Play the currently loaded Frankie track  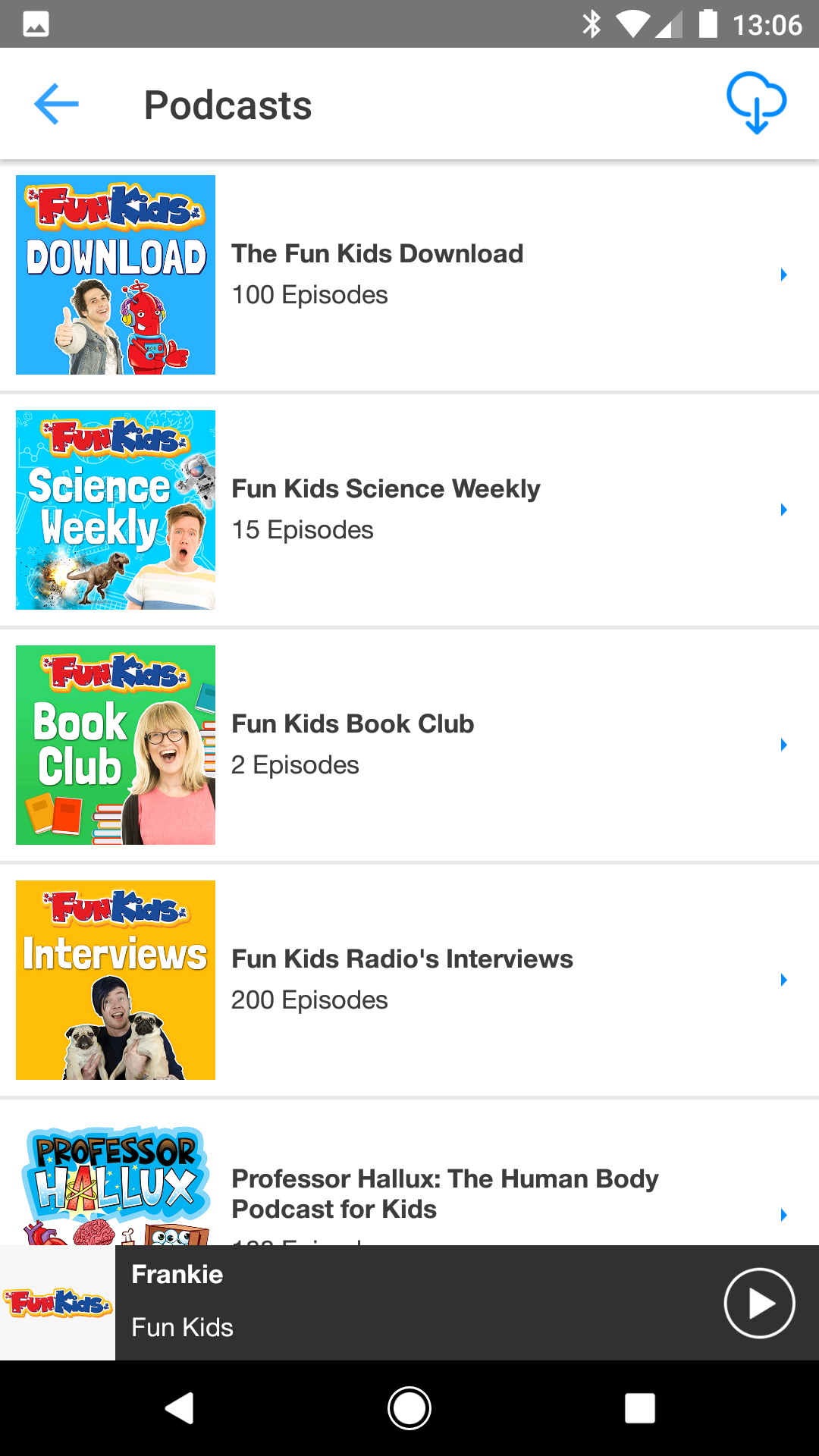click(x=759, y=1303)
